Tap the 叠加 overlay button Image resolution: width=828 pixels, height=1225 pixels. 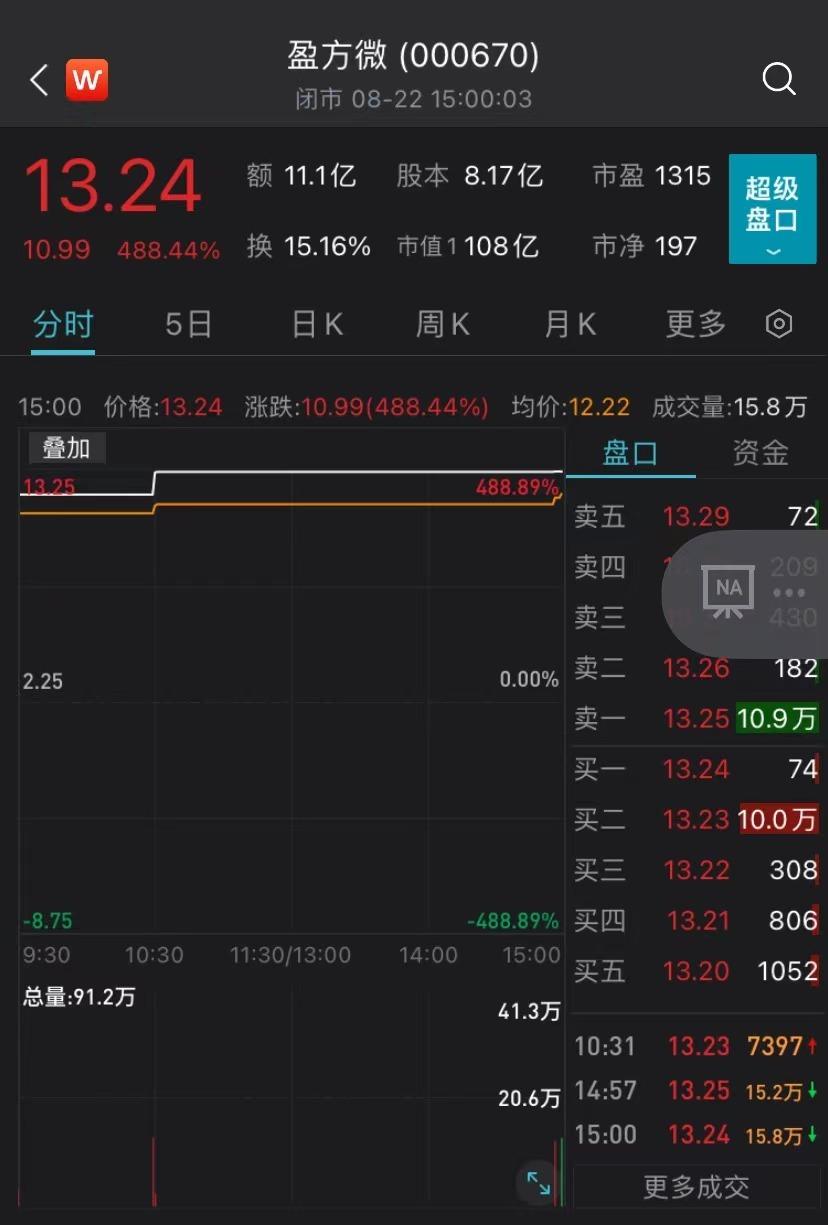pos(66,449)
